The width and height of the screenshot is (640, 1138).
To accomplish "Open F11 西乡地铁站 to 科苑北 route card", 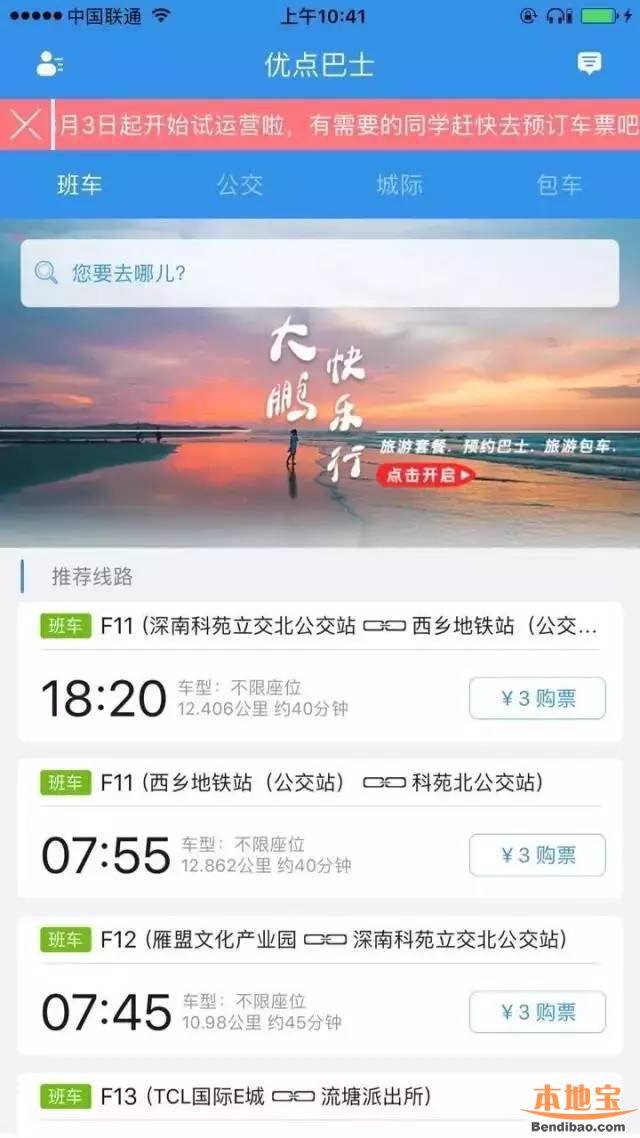I will [x=320, y=782].
